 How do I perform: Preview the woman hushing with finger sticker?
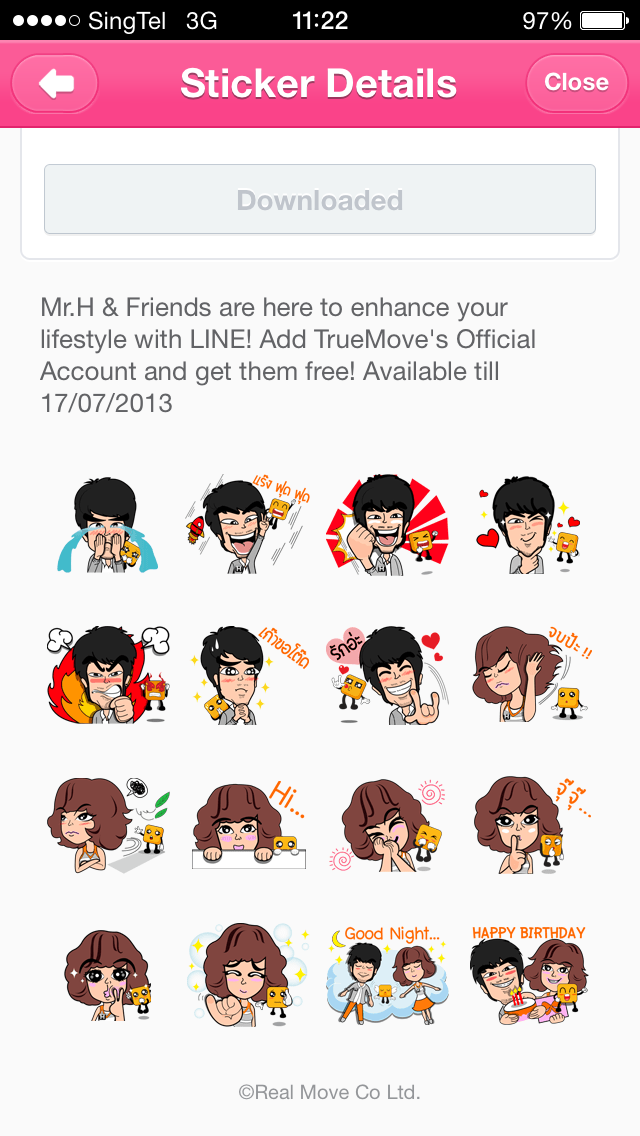(529, 823)
